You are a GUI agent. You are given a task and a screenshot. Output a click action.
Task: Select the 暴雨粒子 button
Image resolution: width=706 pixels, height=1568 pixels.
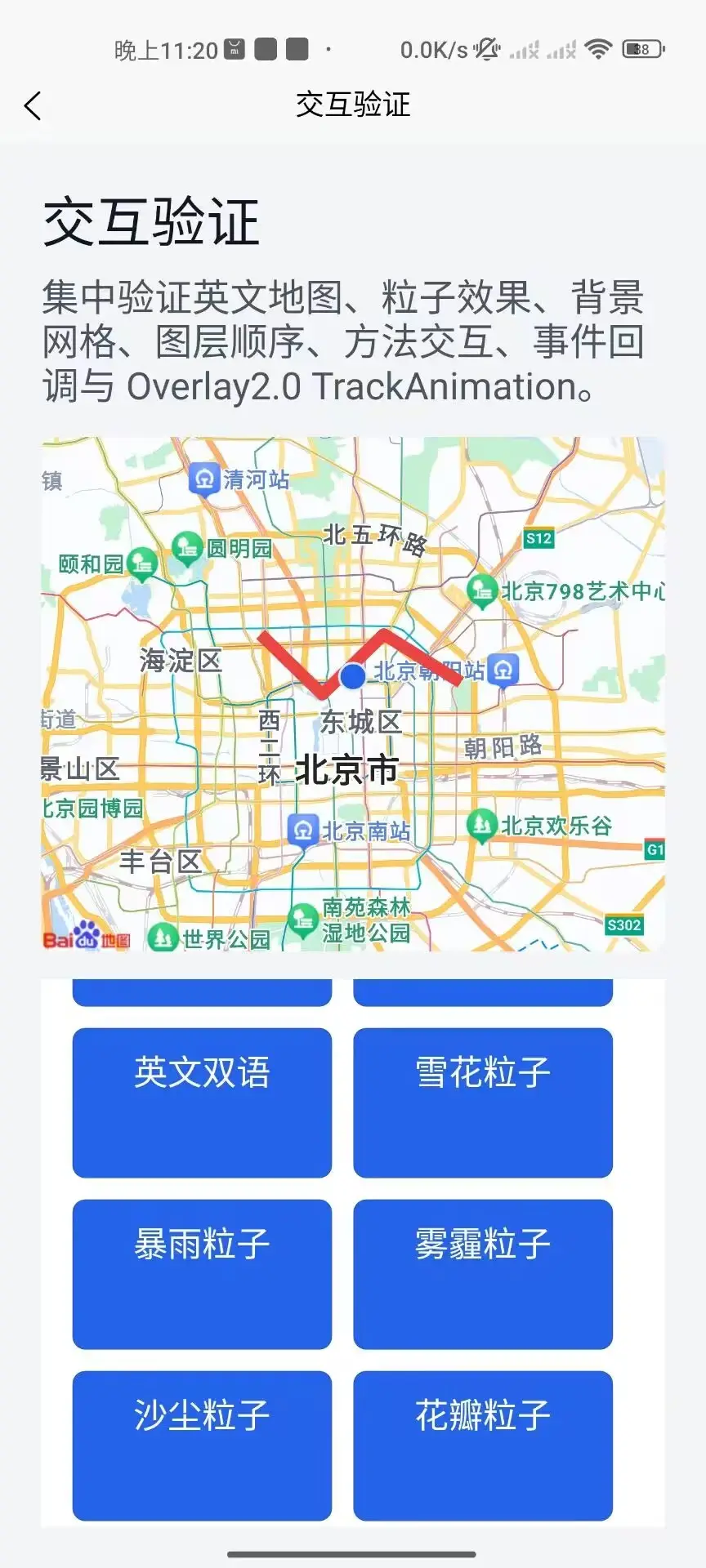[x=202, y=1274]
